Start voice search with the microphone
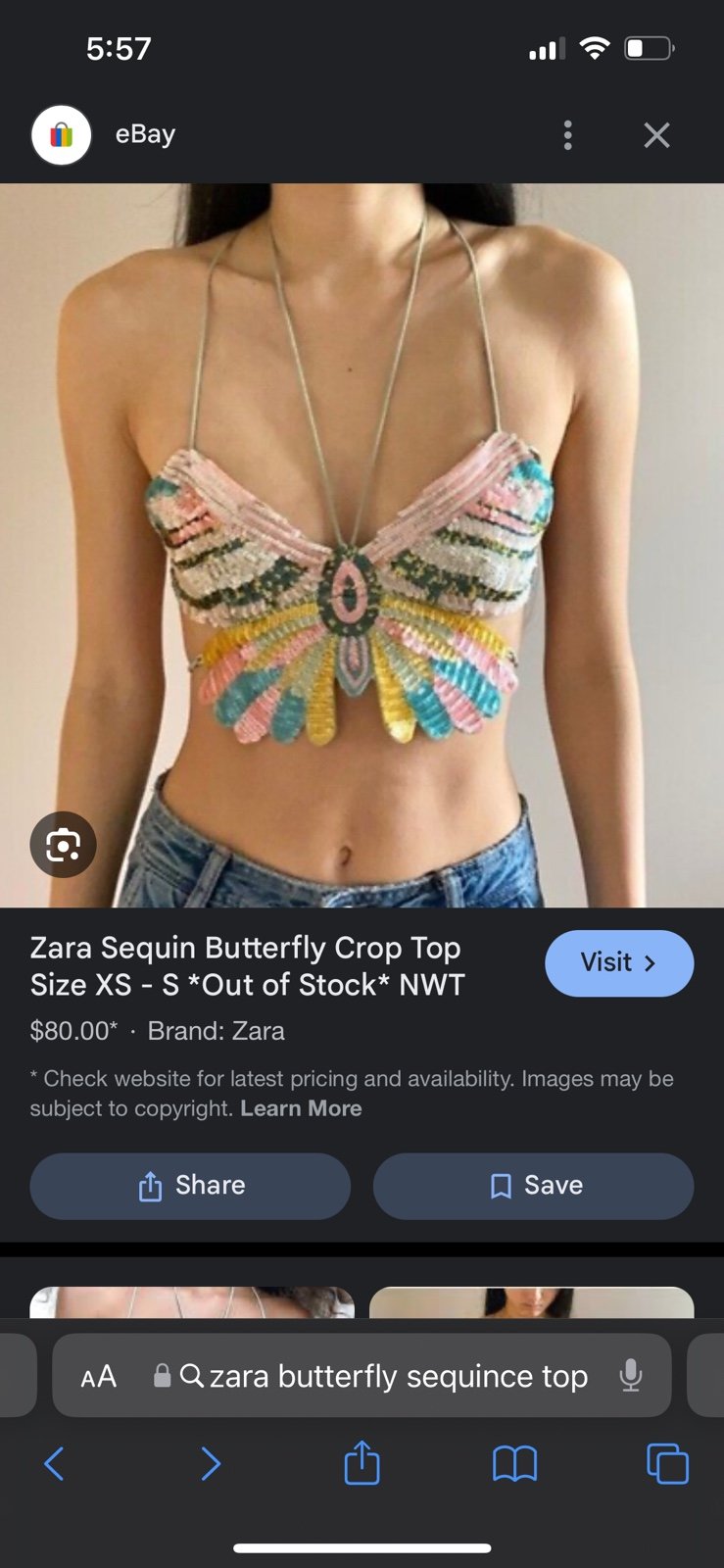This screenshot has width=724, height=1568. coord(631,1376)
